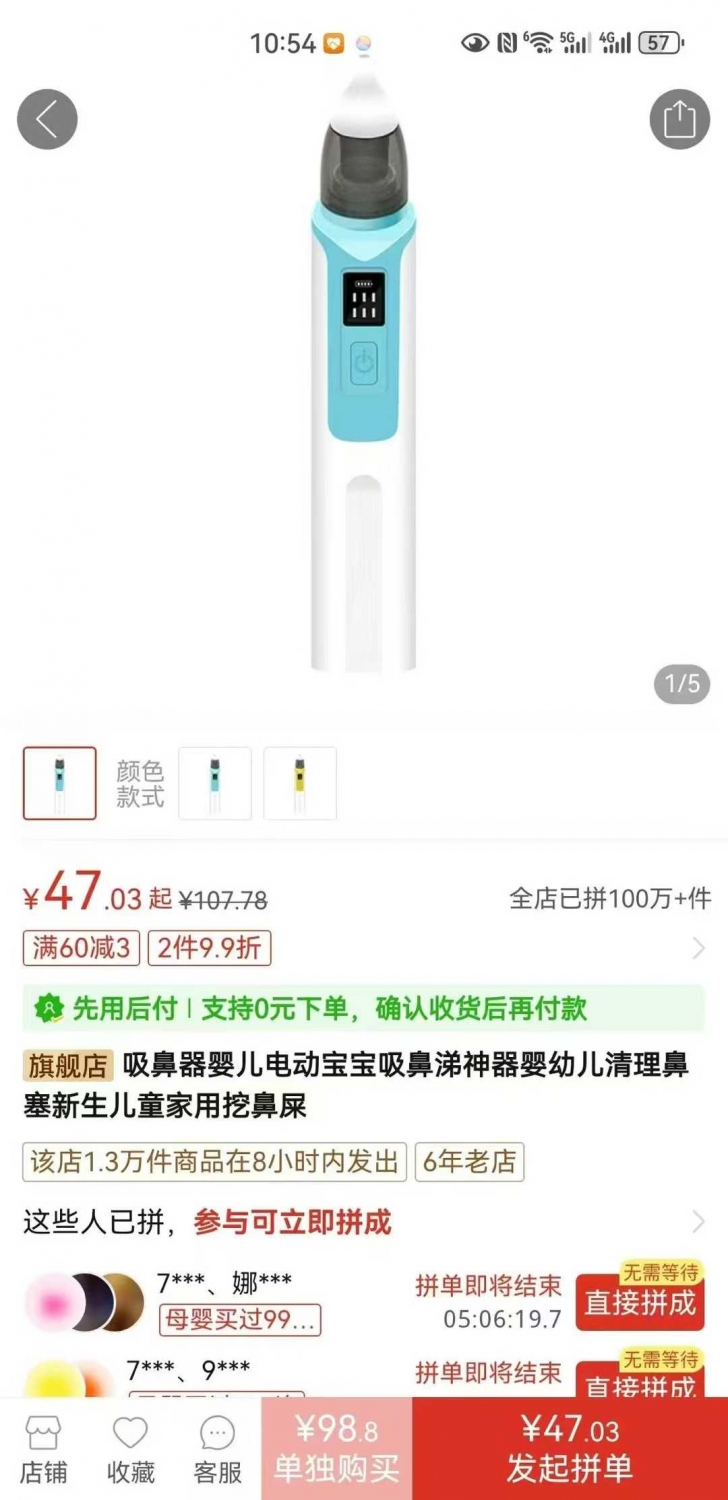Tap the 先用后付 pay-later banner
The height and width of the screenshot is (1500, 728).
click(x=364, y=1008)
